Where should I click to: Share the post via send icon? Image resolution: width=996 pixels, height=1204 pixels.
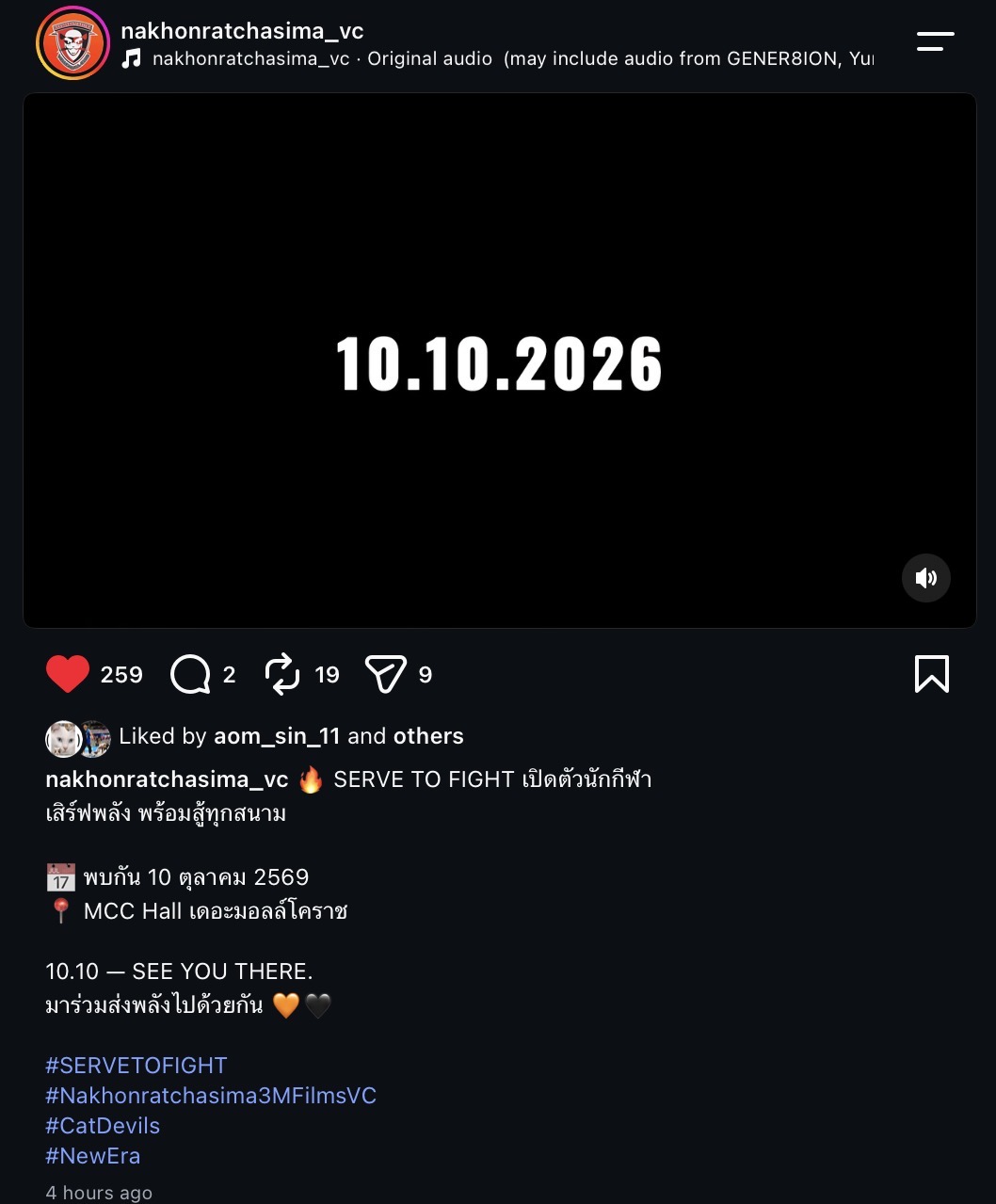385,674
